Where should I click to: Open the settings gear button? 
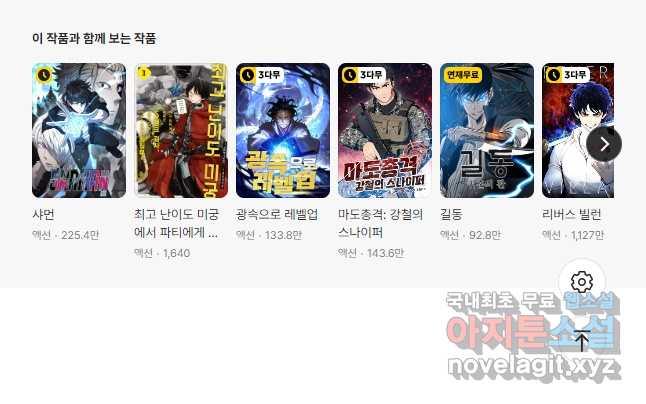click(582, 282)
